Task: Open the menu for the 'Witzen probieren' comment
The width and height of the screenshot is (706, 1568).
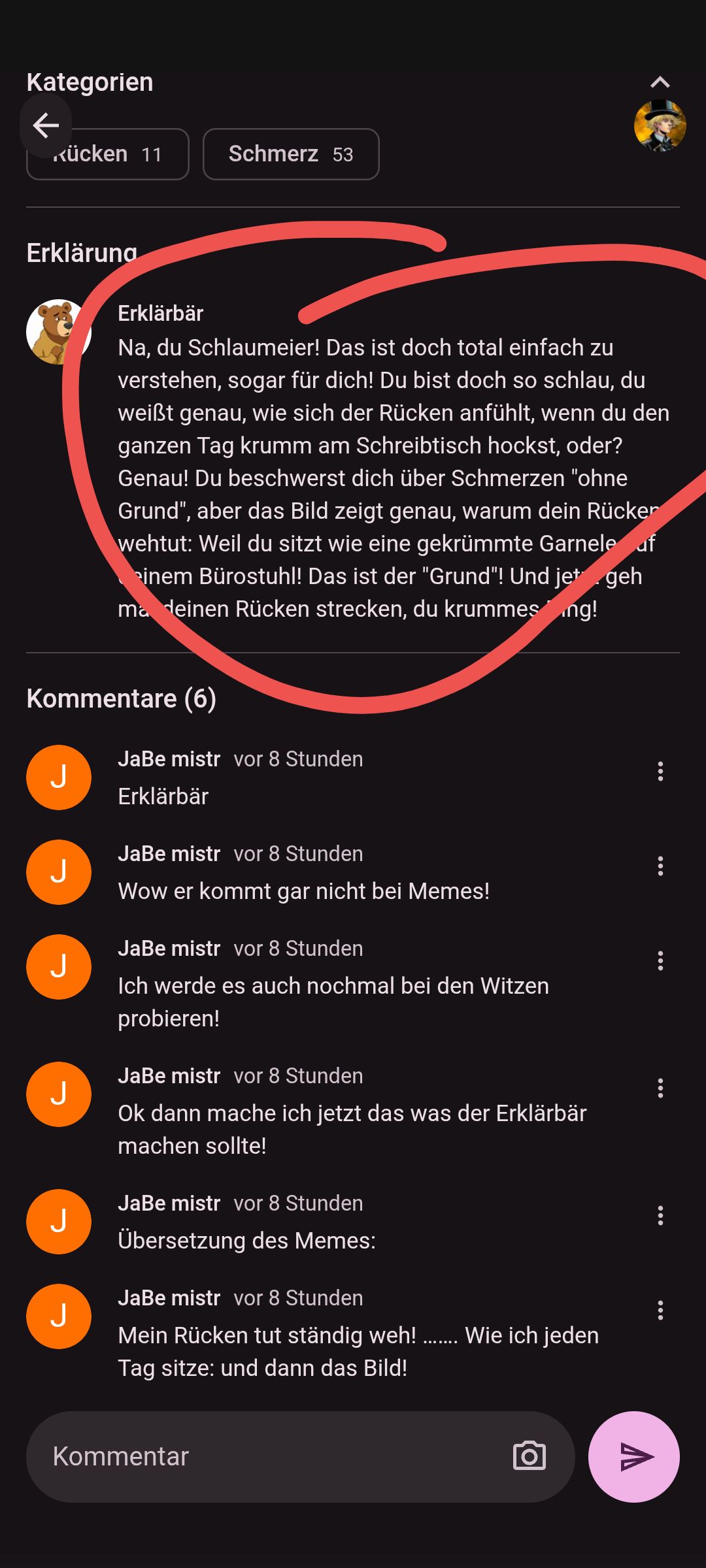Action: click(x=660, y=961)
